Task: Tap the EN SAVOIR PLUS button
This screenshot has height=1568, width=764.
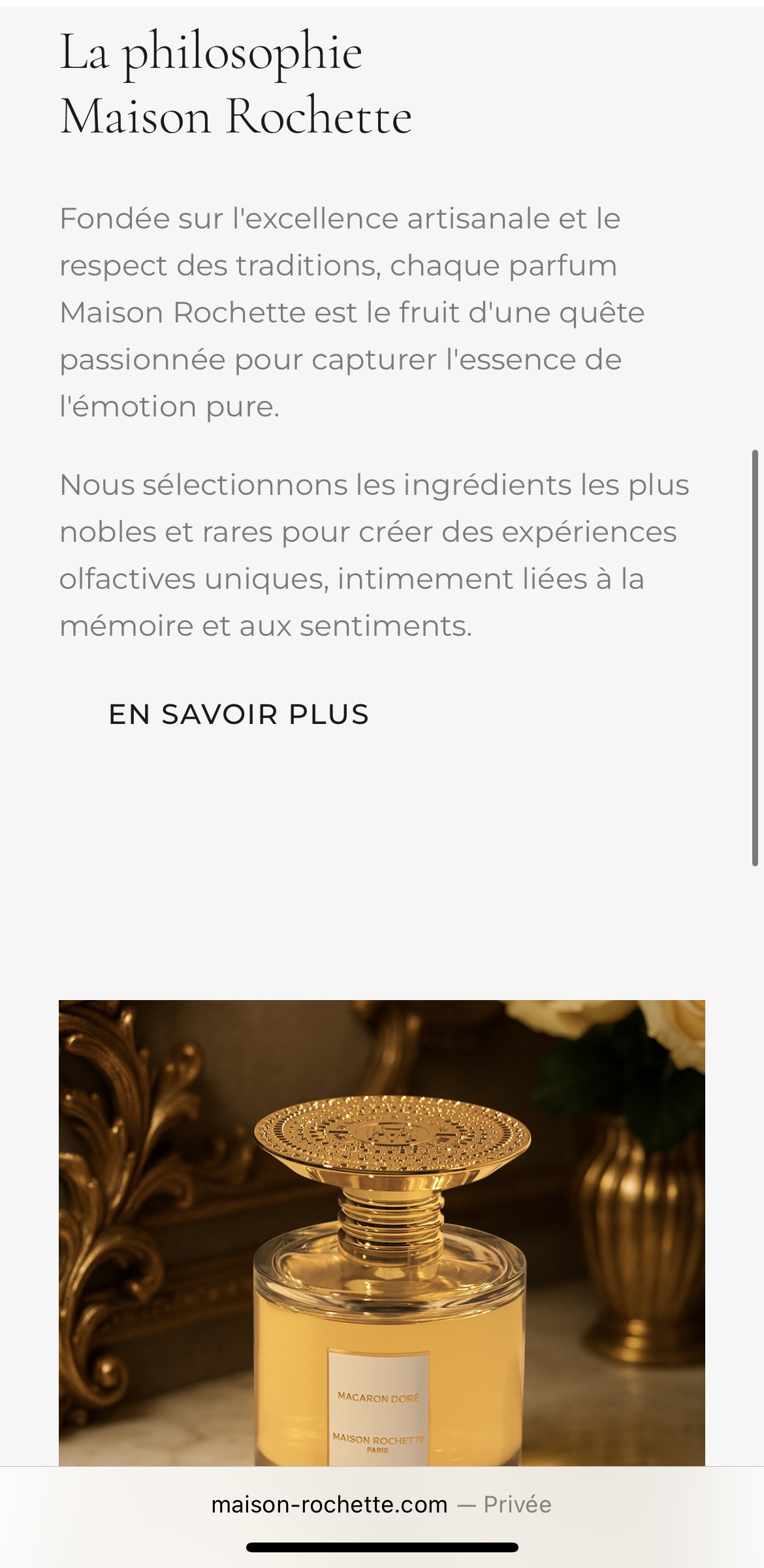Action: tap(238, 714)
